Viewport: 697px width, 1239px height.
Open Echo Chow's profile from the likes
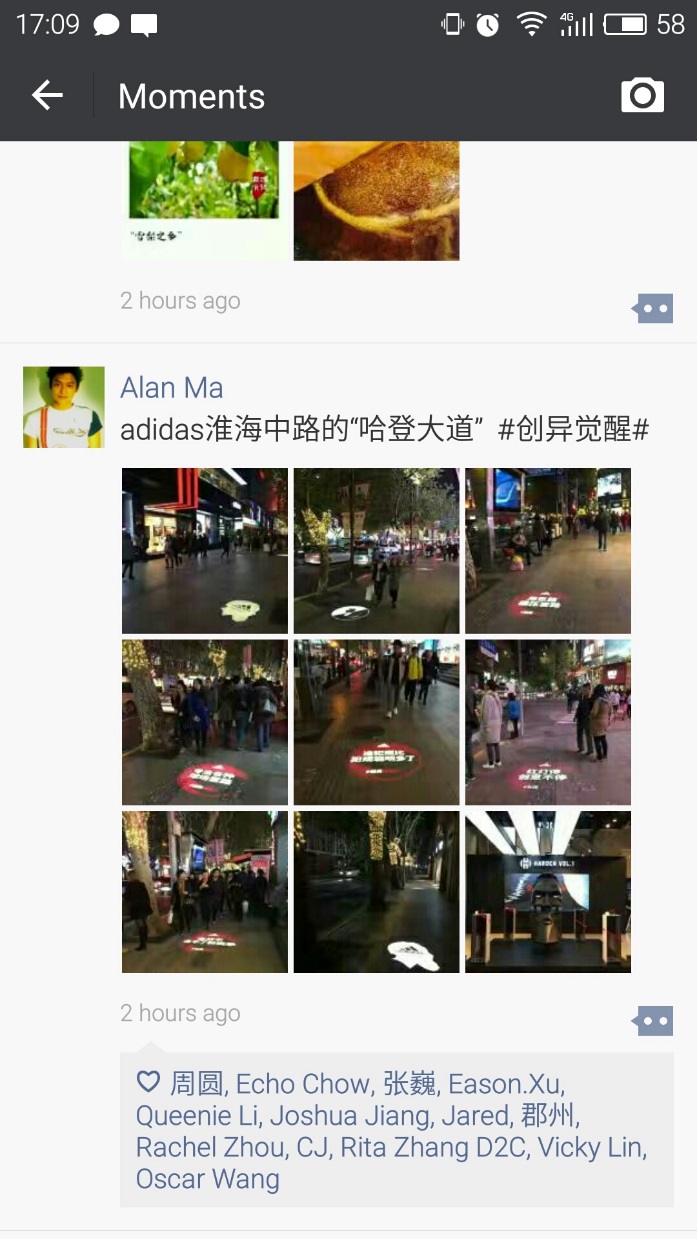pos(303,1084)
